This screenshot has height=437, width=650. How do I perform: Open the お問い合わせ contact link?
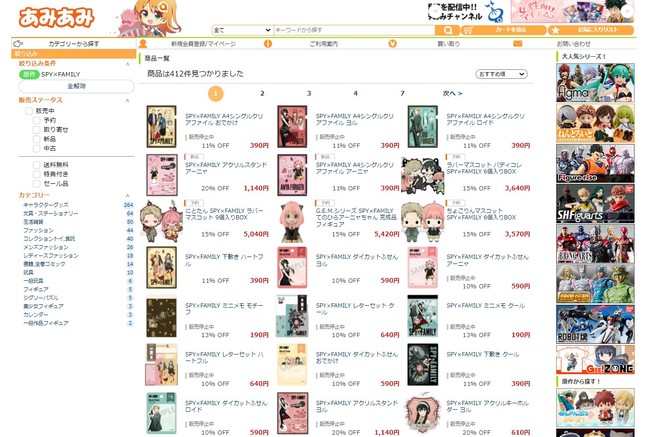573,44
